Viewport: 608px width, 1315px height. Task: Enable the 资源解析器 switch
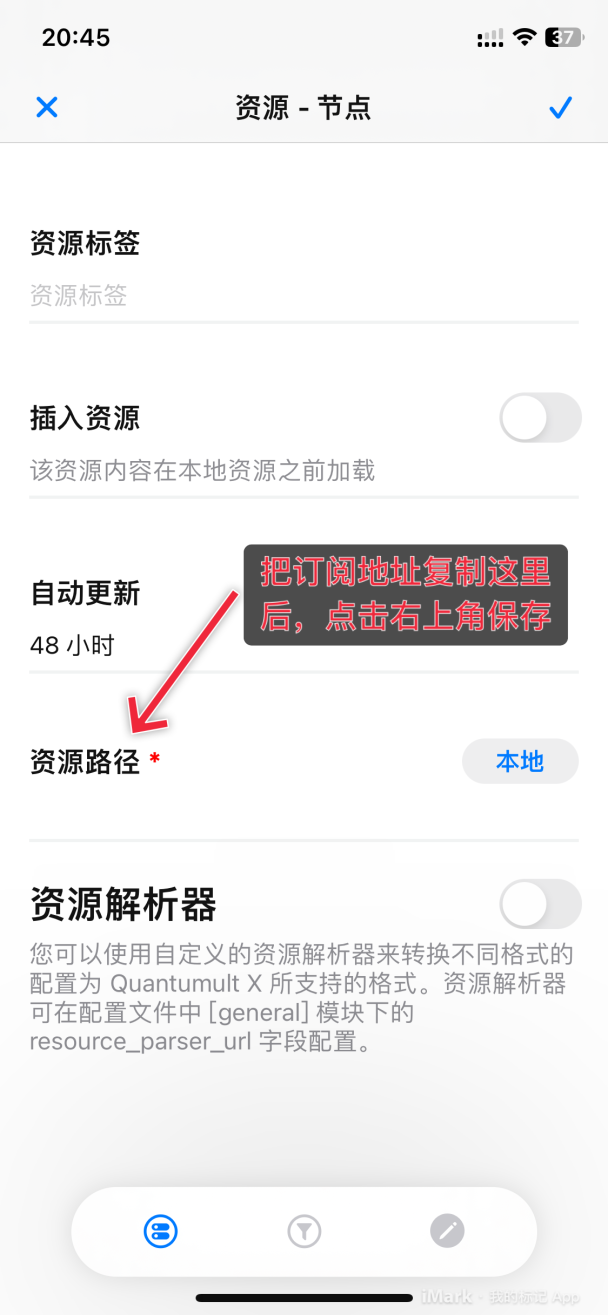click(x=540, y=904)
